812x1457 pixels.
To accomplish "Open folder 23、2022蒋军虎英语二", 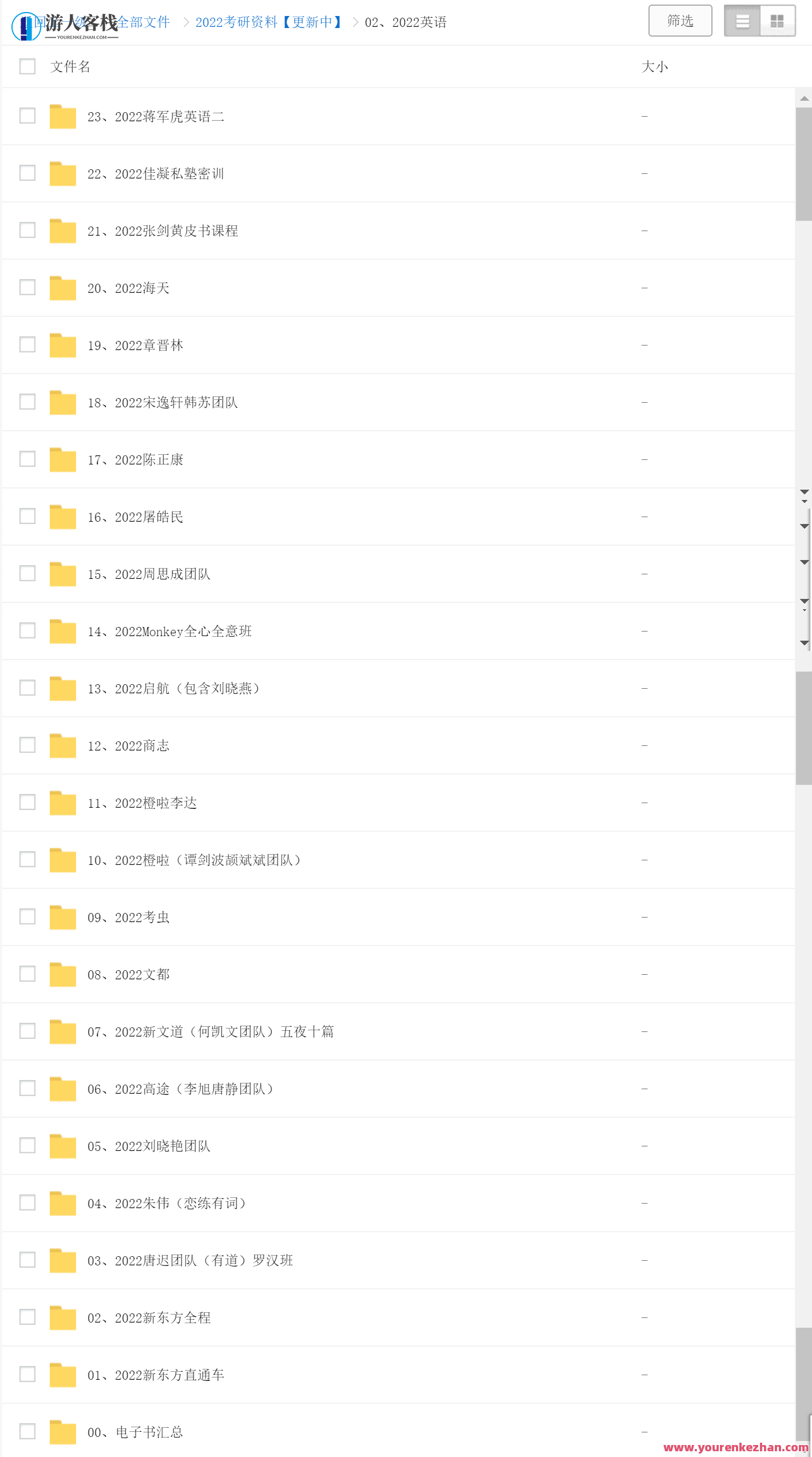I will (x=156, y=117).
